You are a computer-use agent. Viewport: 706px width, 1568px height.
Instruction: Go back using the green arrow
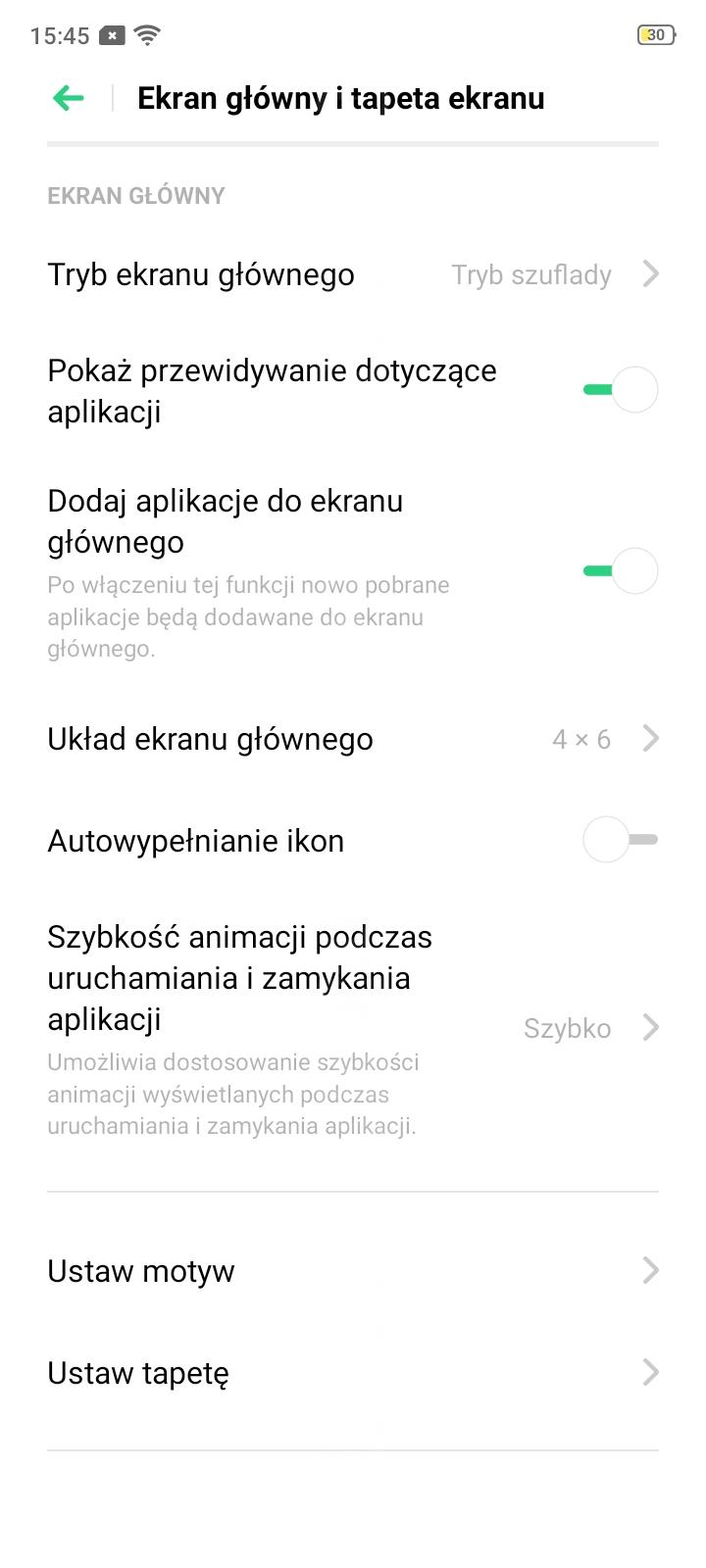pos(69,98)
